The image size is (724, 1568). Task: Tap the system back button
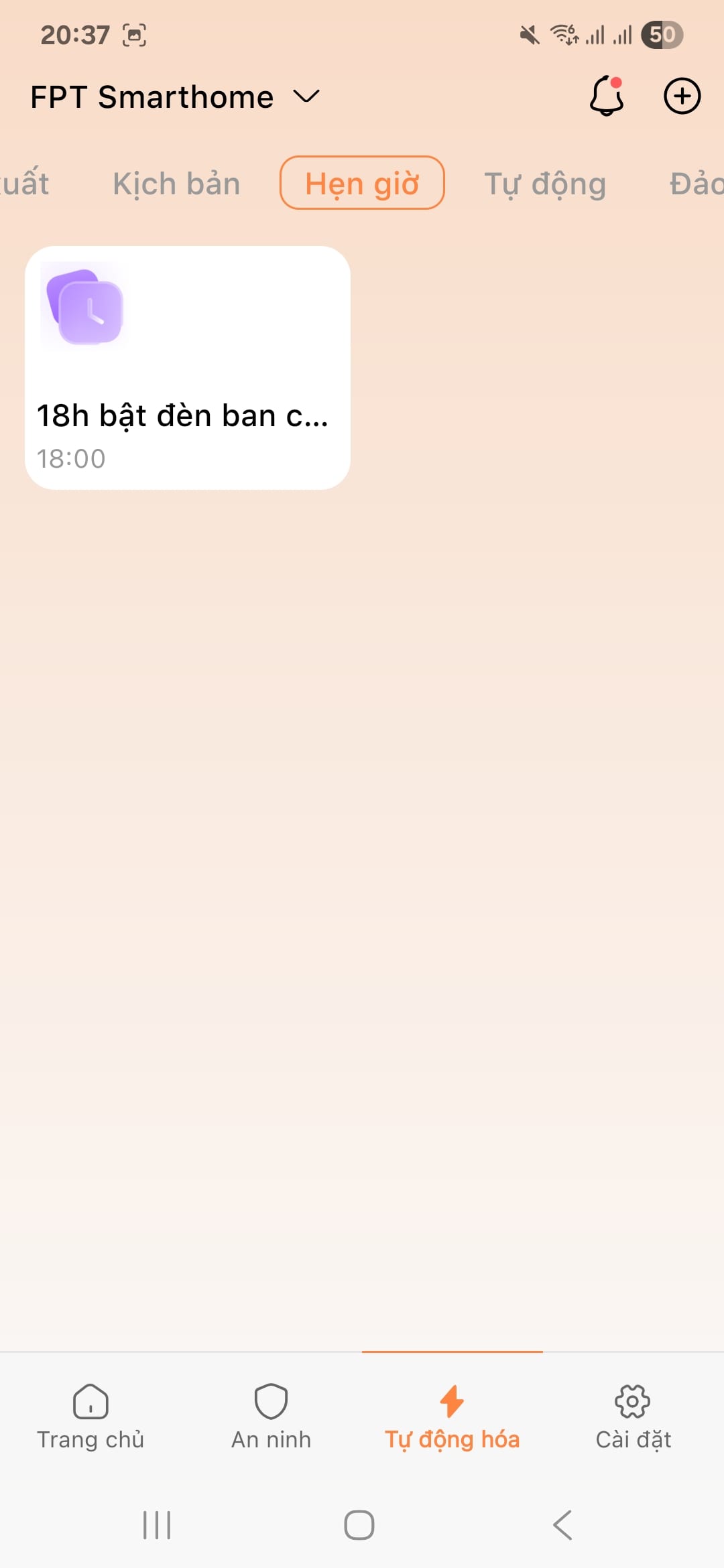pos(562,1525)
